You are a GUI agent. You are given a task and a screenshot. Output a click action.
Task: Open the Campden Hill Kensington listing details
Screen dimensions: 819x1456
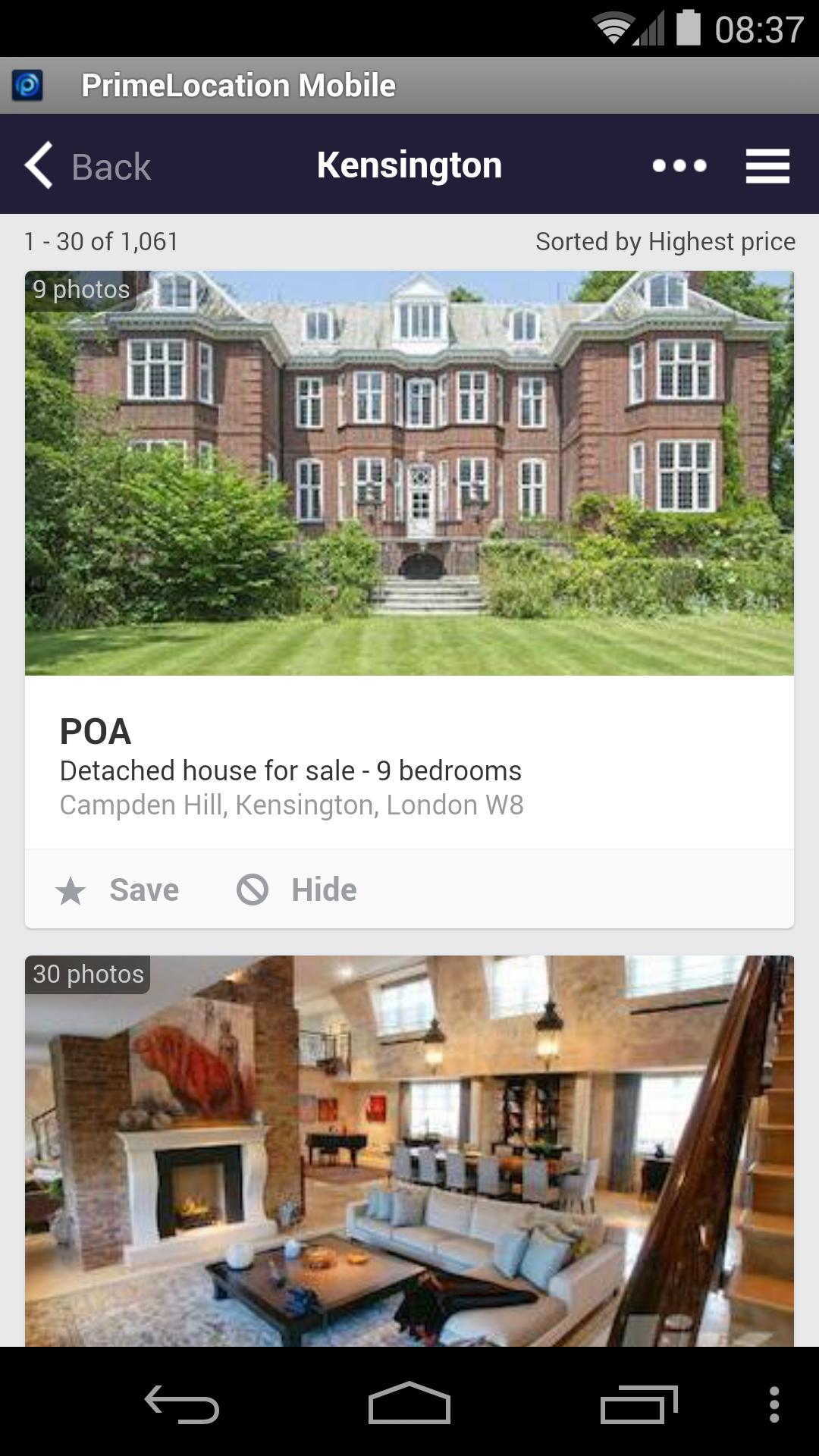[409, 766]
